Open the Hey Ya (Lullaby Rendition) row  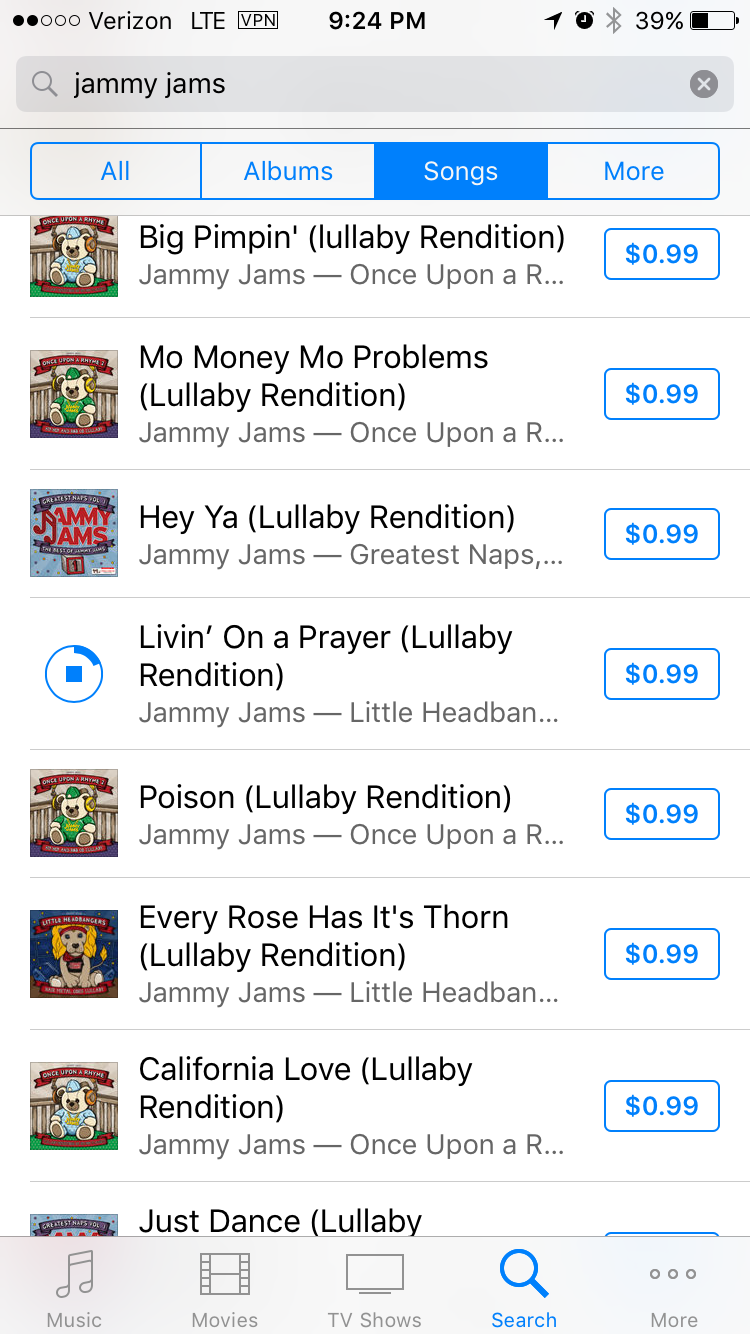tap(375, 534)
